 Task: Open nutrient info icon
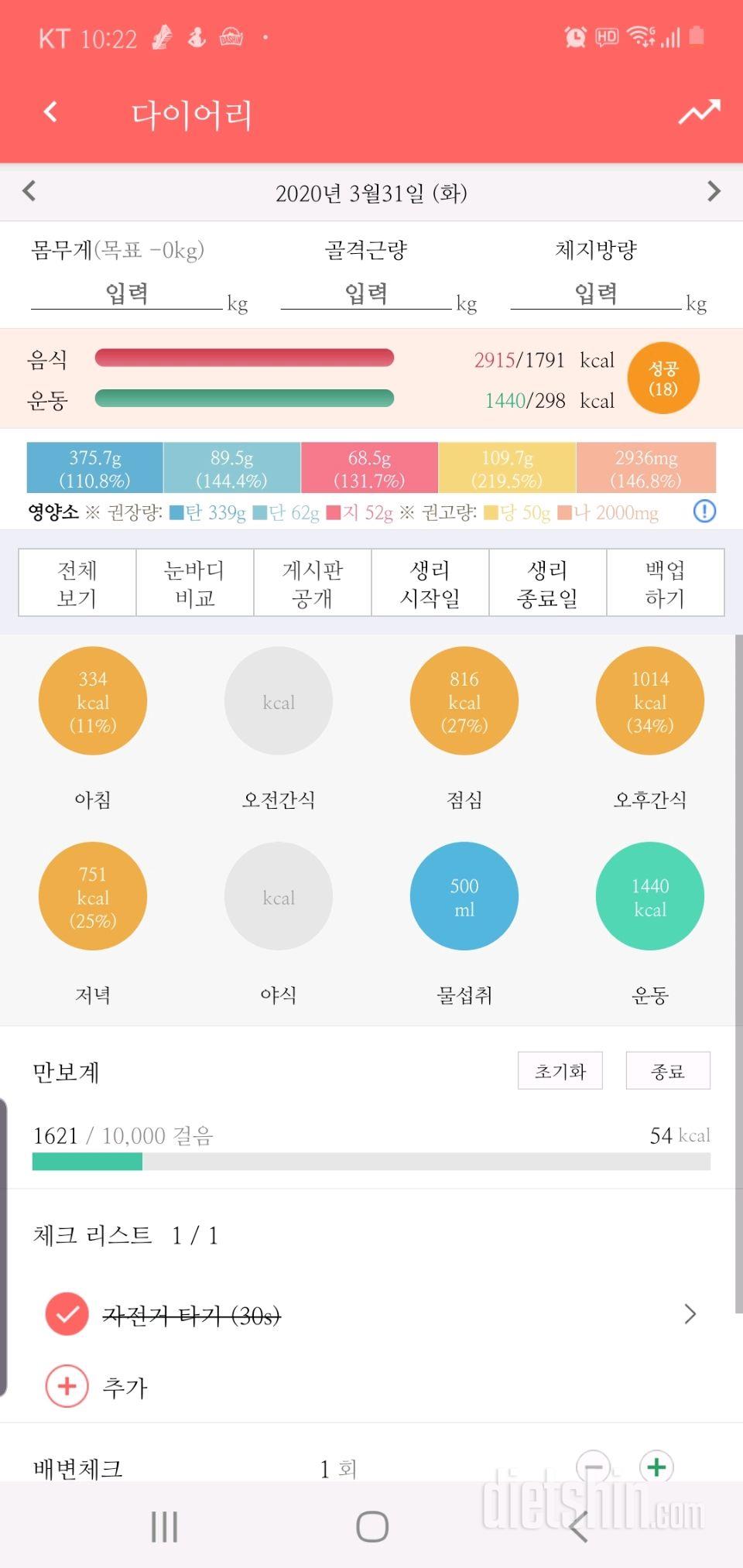704,512
